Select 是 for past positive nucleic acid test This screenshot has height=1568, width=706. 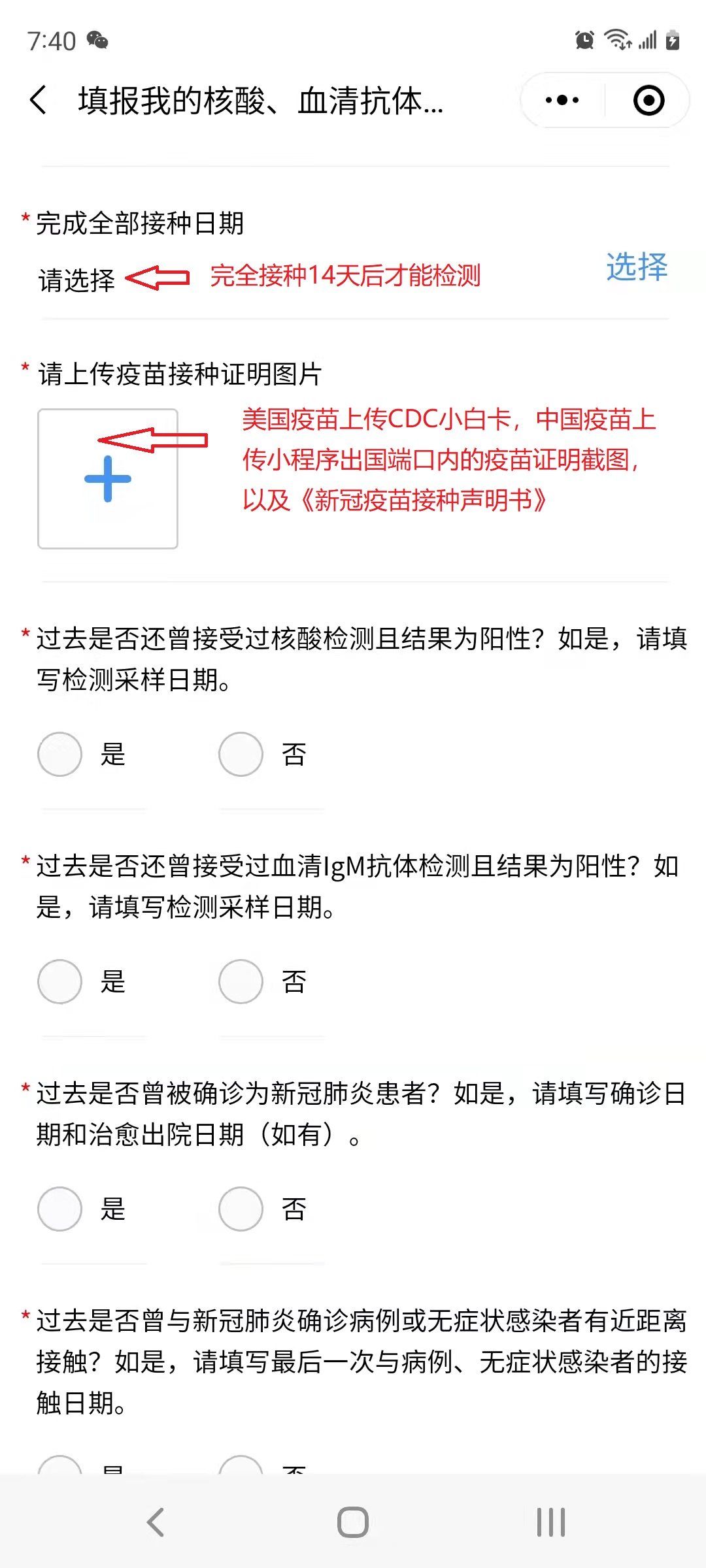pos(60,754)
